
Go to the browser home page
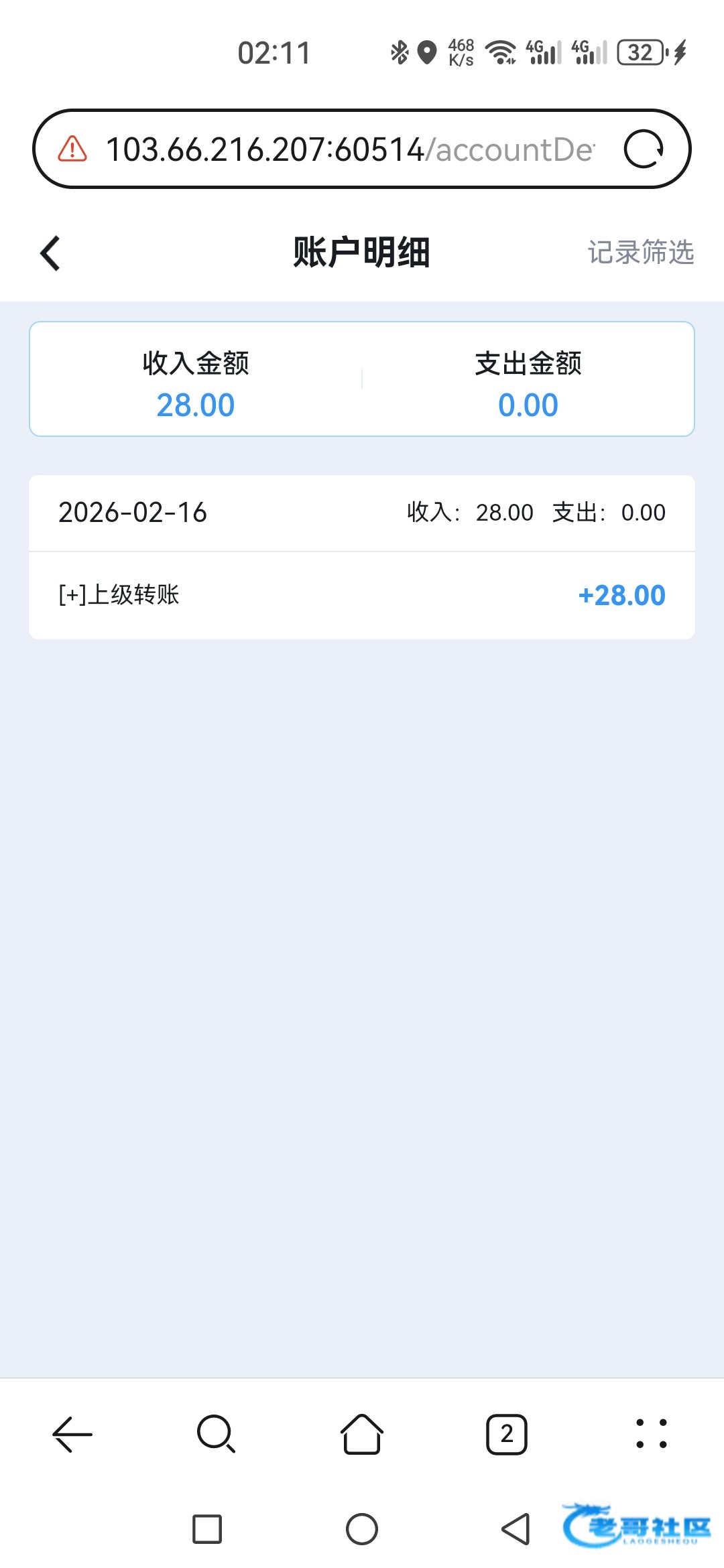(x=362, y=1434)
